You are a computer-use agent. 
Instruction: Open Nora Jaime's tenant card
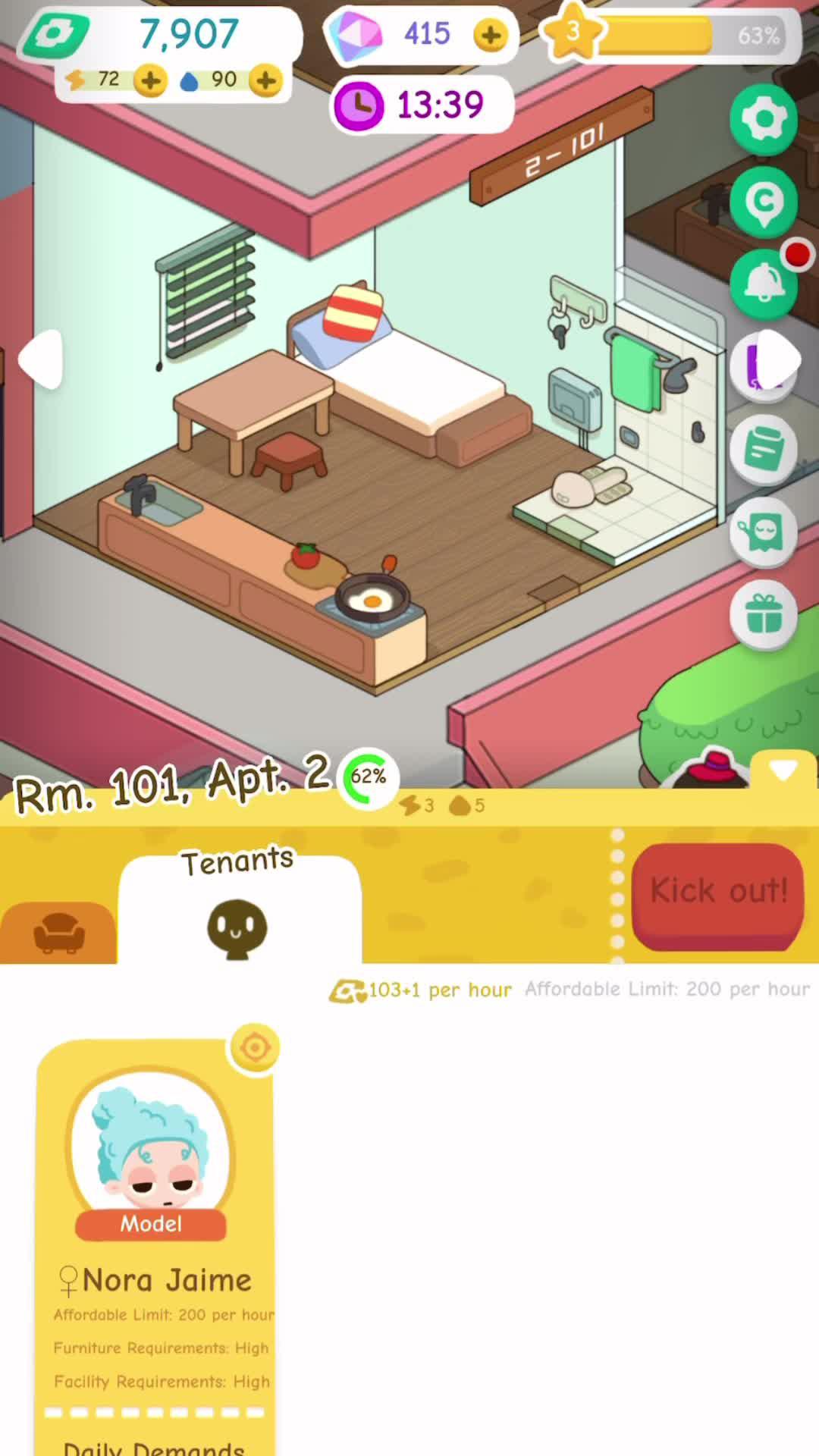tap(155, 1244)
